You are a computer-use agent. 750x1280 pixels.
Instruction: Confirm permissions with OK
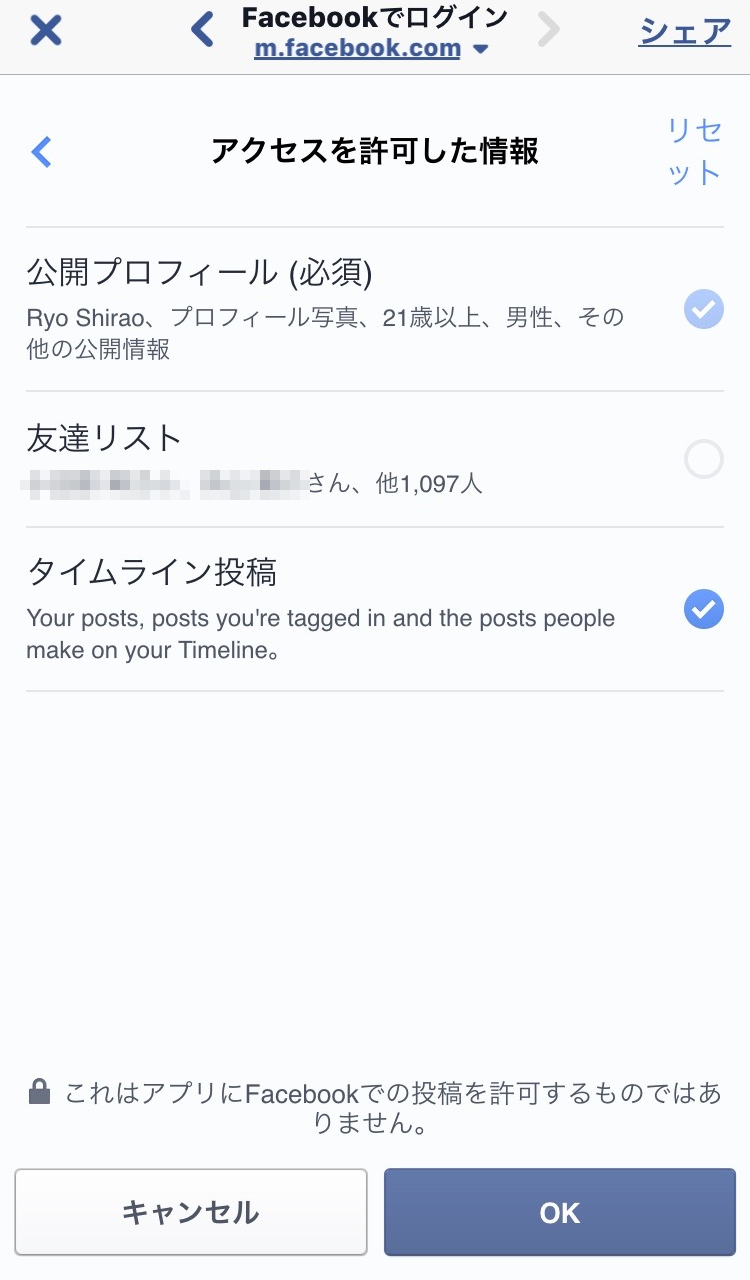(x=560, y=1212)
